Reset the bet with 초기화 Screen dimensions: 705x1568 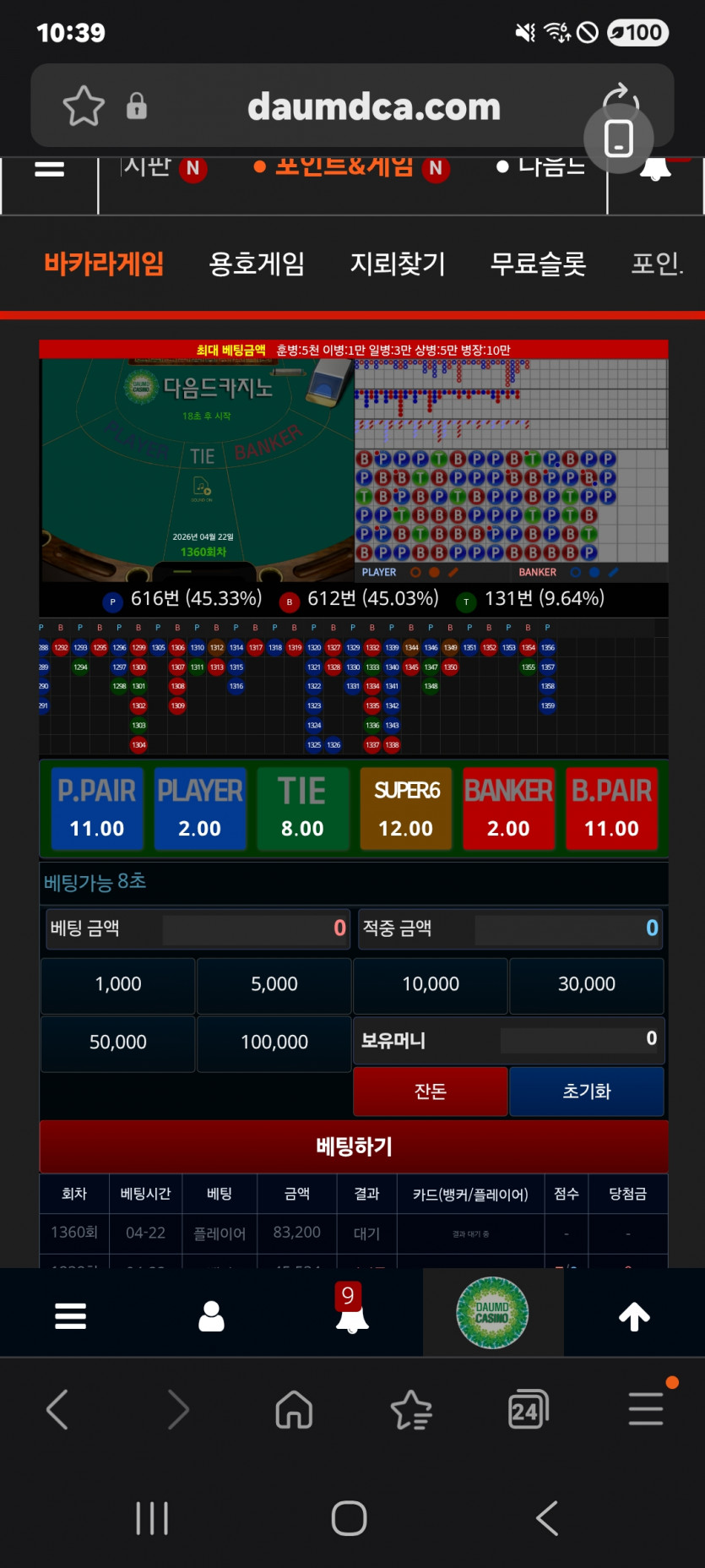587,1092
